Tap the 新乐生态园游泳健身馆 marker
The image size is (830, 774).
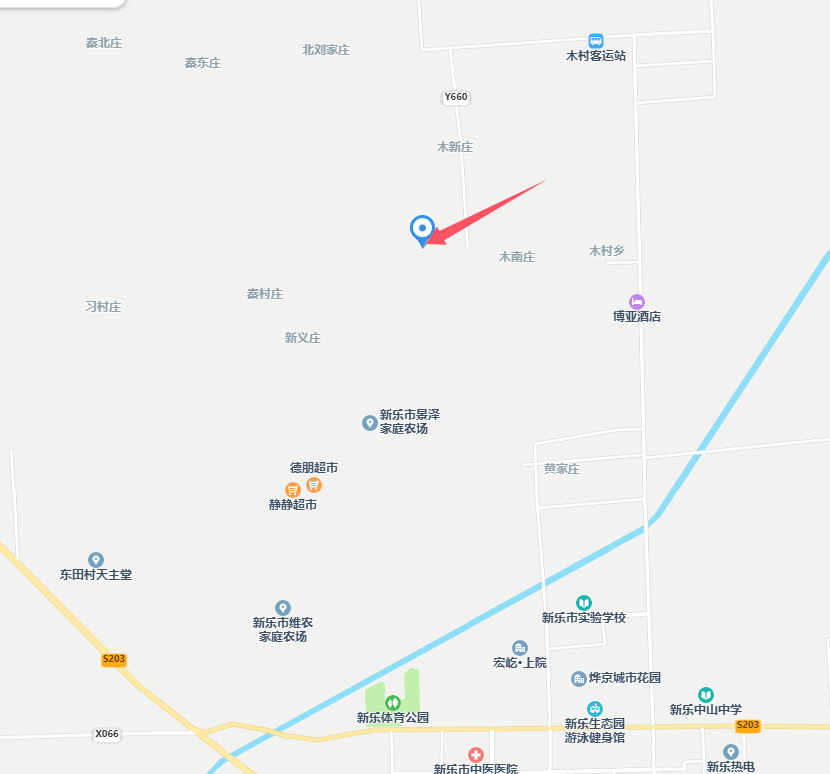pos(595,709)
